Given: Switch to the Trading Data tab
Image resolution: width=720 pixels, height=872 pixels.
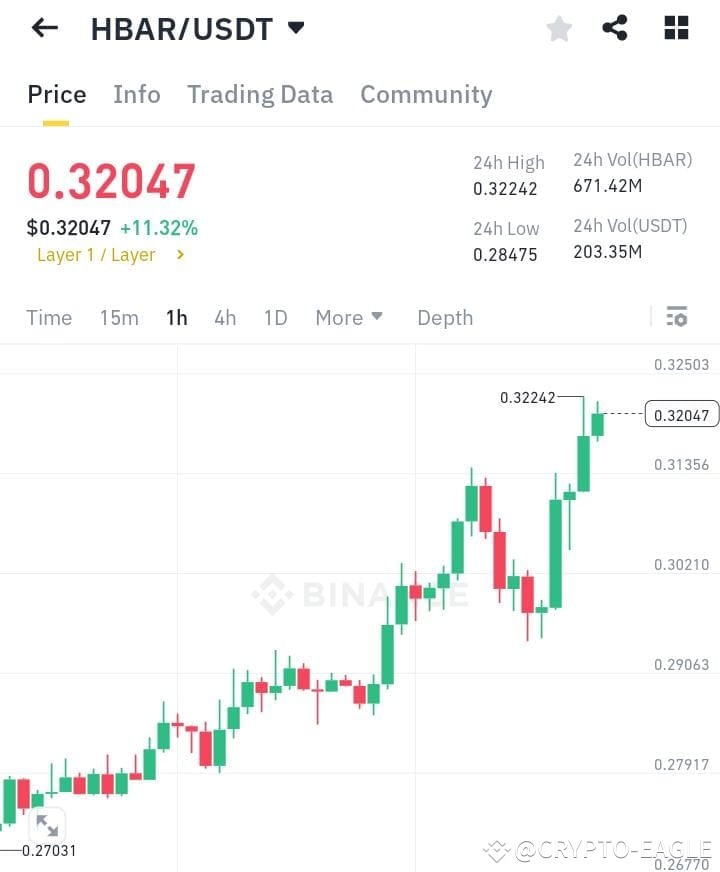Looking at the screenshot, I should click(x=260, y=94).
